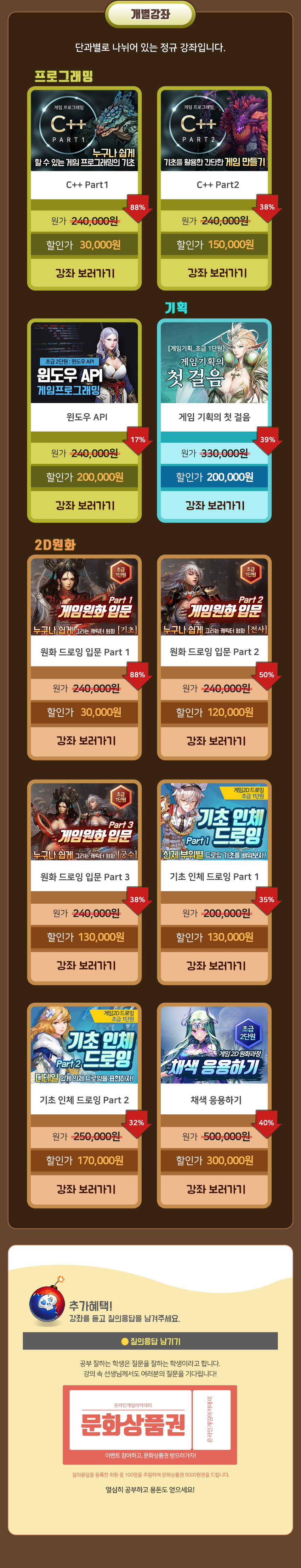View 원화 드로잉 입문 Part 1 course

[x=85, y=740]
